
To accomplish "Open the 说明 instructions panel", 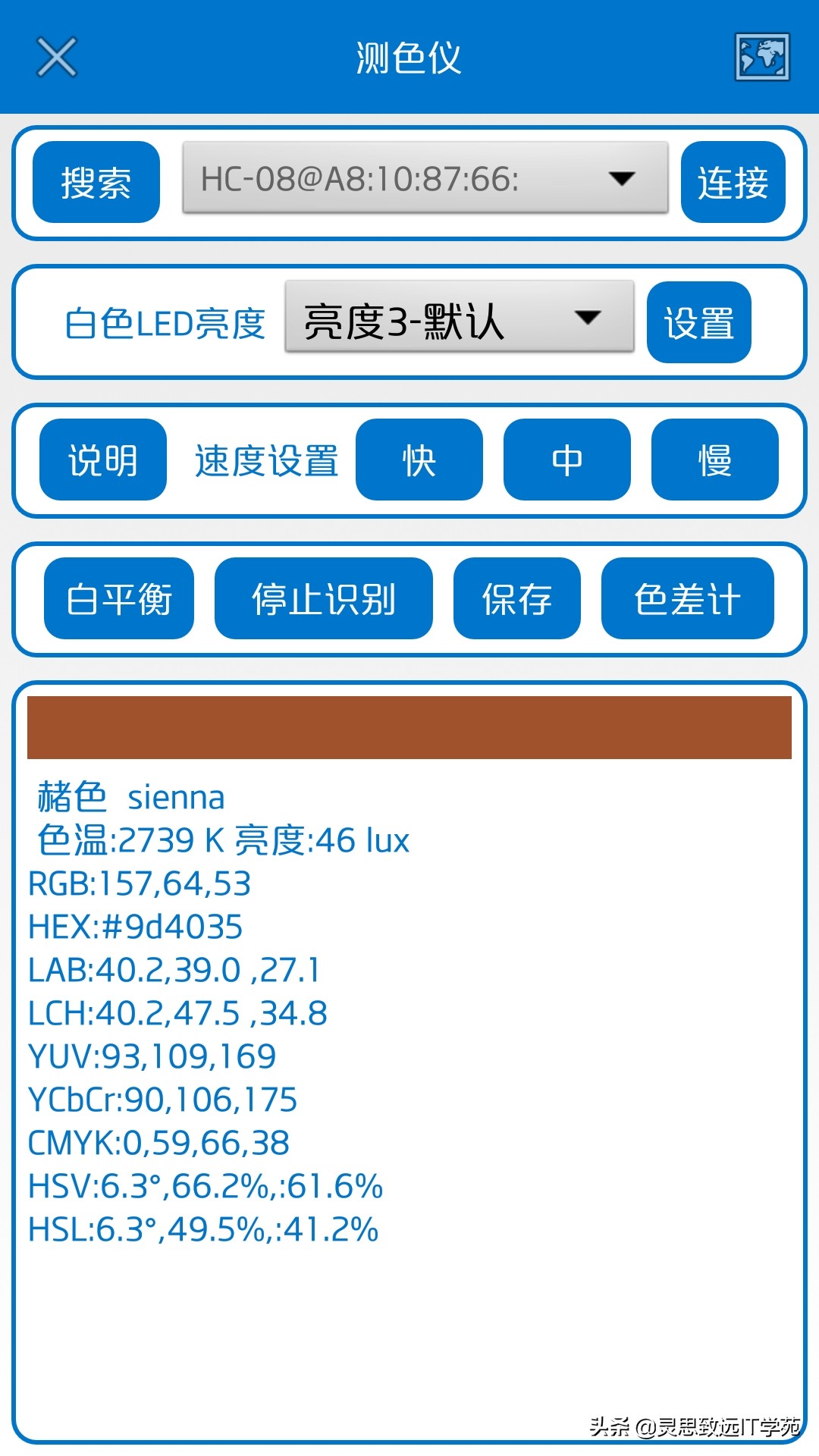I will pos(102,459).
